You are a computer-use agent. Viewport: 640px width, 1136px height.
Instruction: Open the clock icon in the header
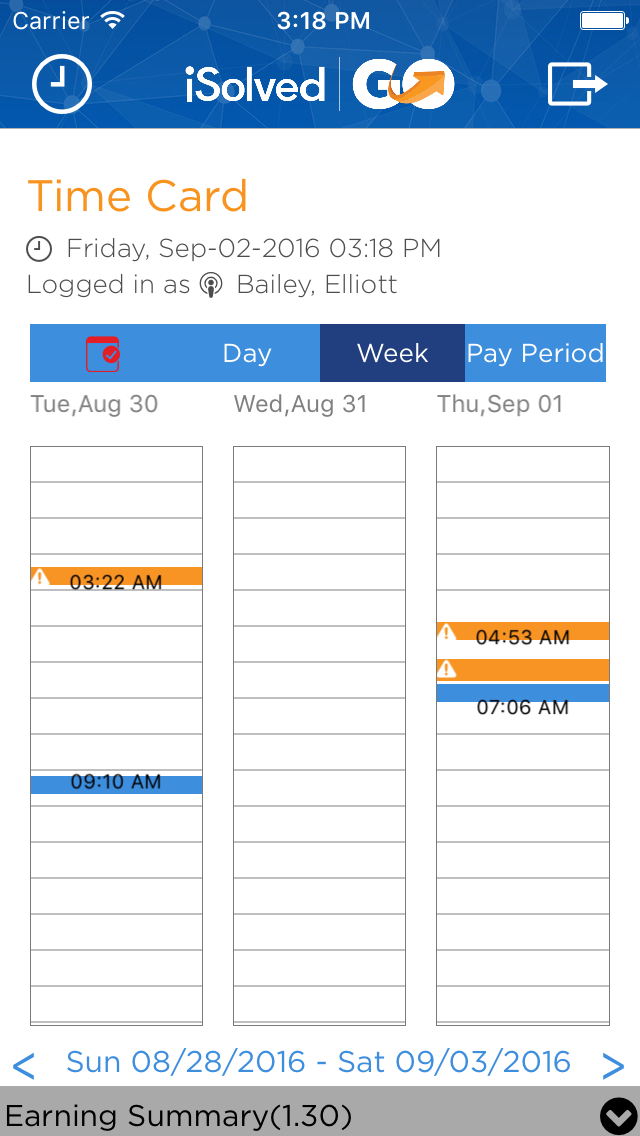tap(62, 84)
